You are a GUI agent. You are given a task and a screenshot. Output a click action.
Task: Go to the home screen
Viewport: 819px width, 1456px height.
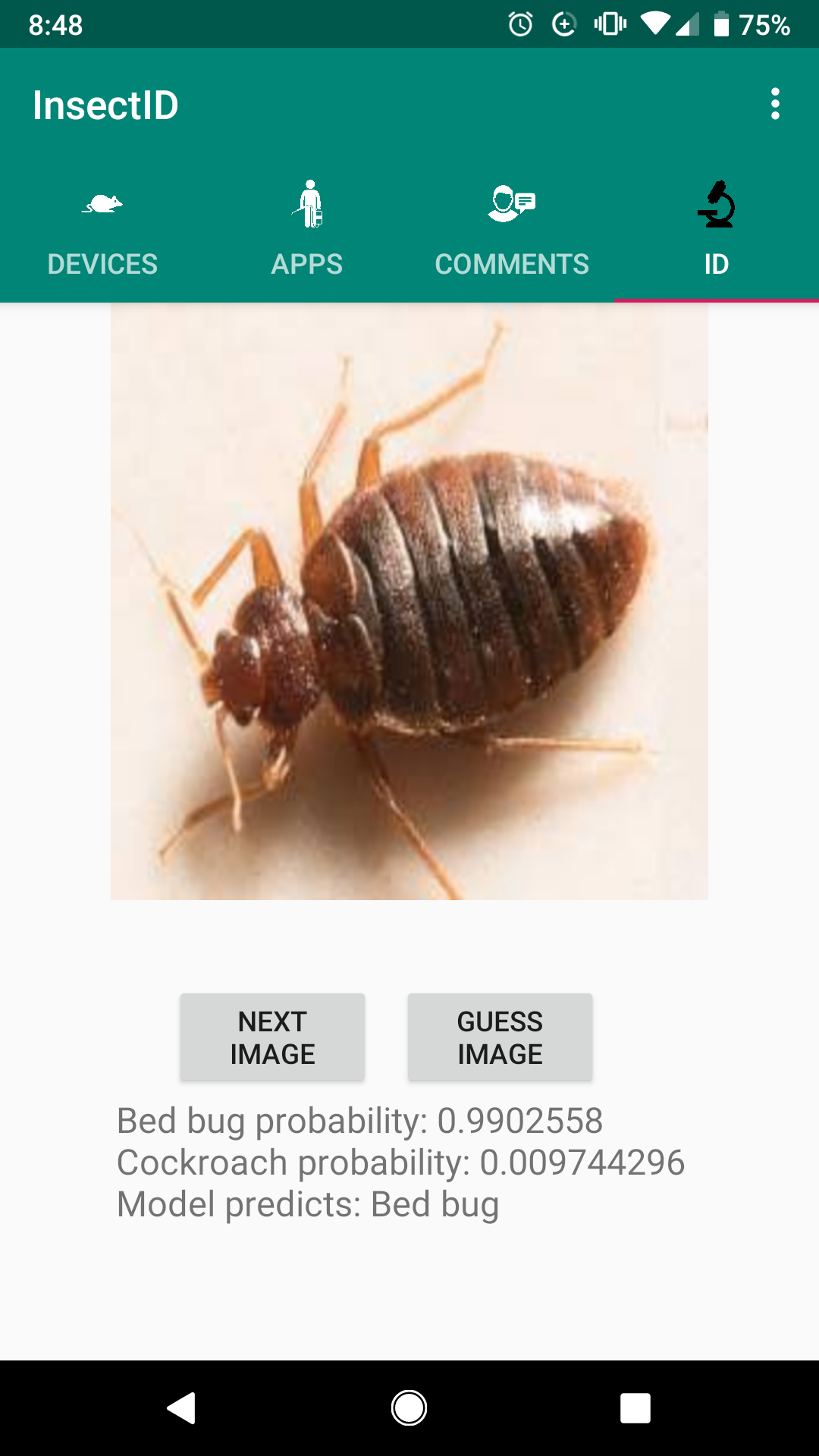[x=409, y=1408]
